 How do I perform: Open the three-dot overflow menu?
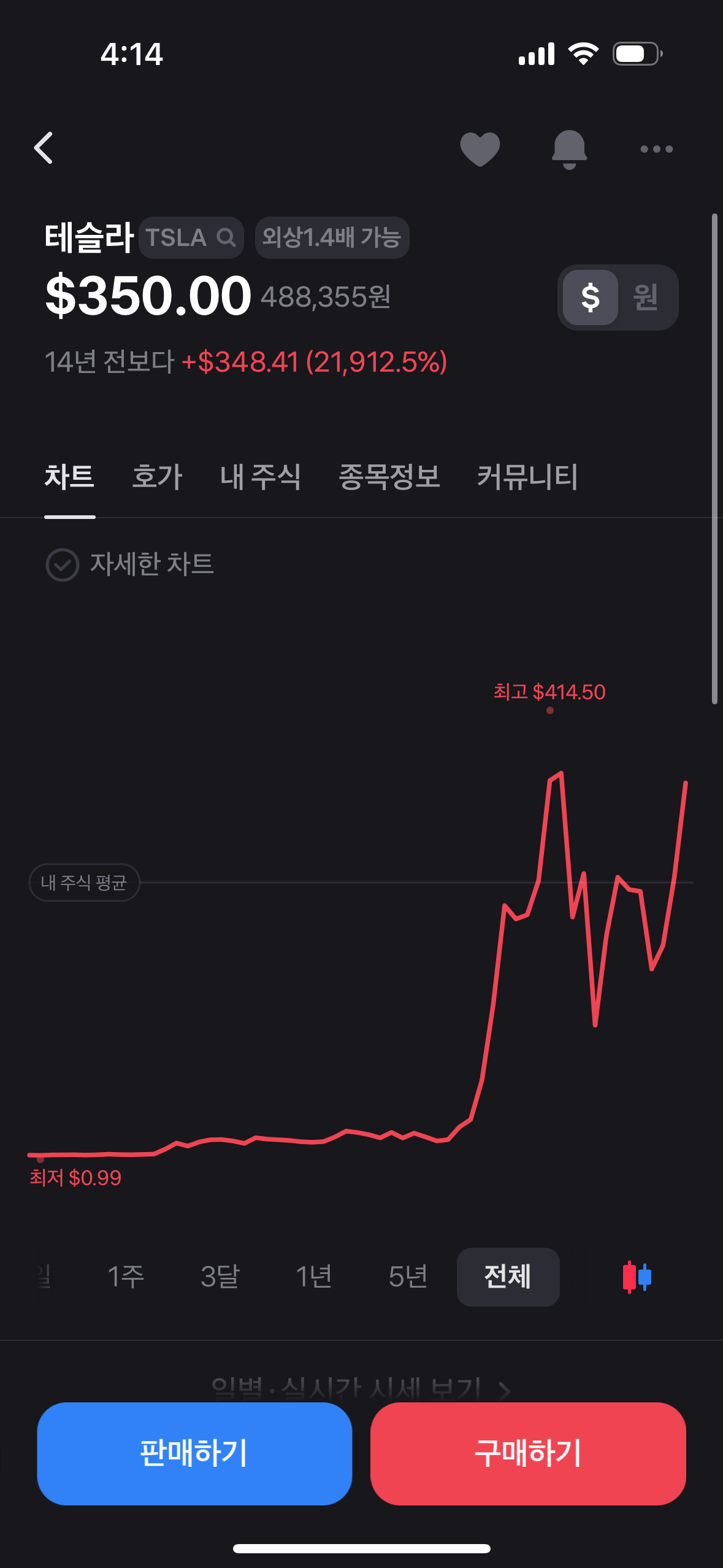coord(656,149)
